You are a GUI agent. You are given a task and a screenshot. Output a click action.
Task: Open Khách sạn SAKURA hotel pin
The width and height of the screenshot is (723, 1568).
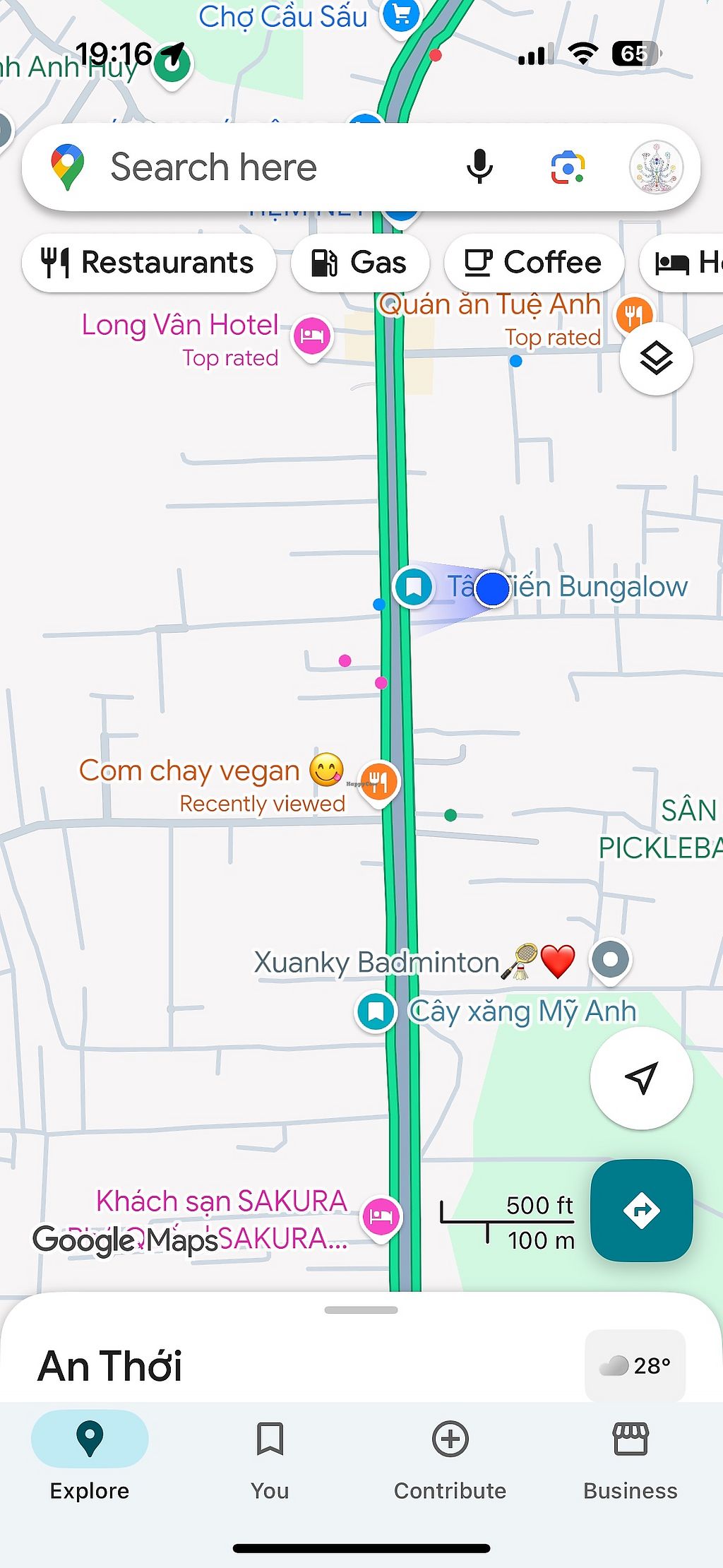[x=381, y=1216]
